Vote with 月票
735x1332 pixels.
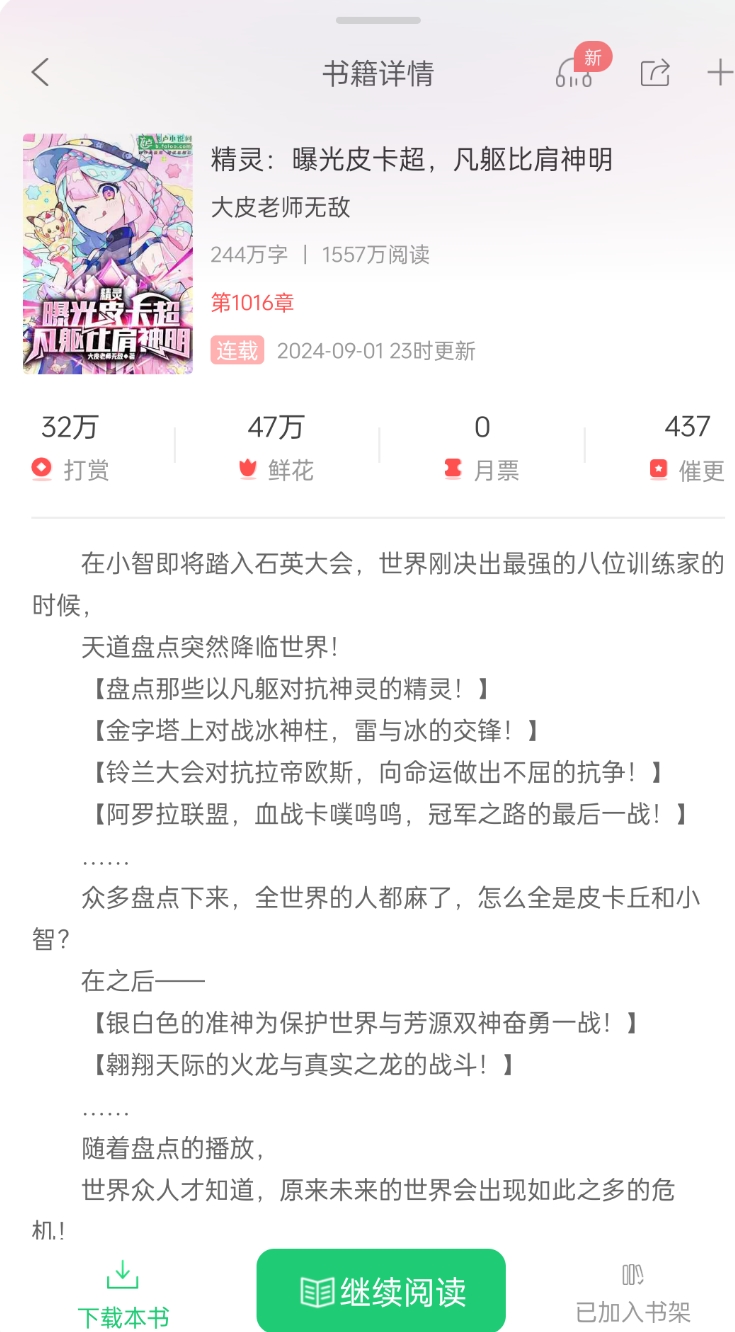coord(482,449)
